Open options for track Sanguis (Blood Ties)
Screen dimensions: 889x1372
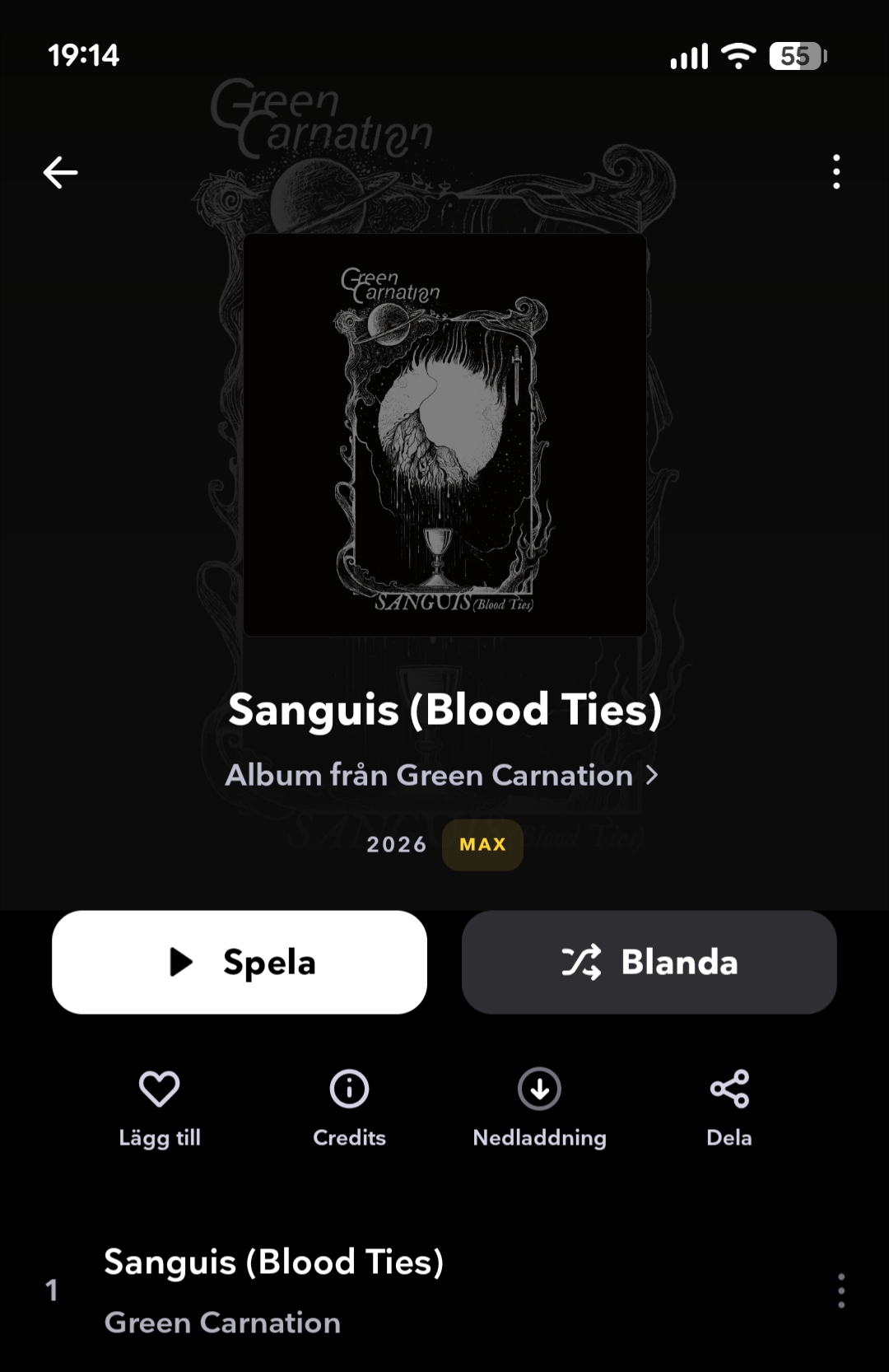[x=840, y=1290]
